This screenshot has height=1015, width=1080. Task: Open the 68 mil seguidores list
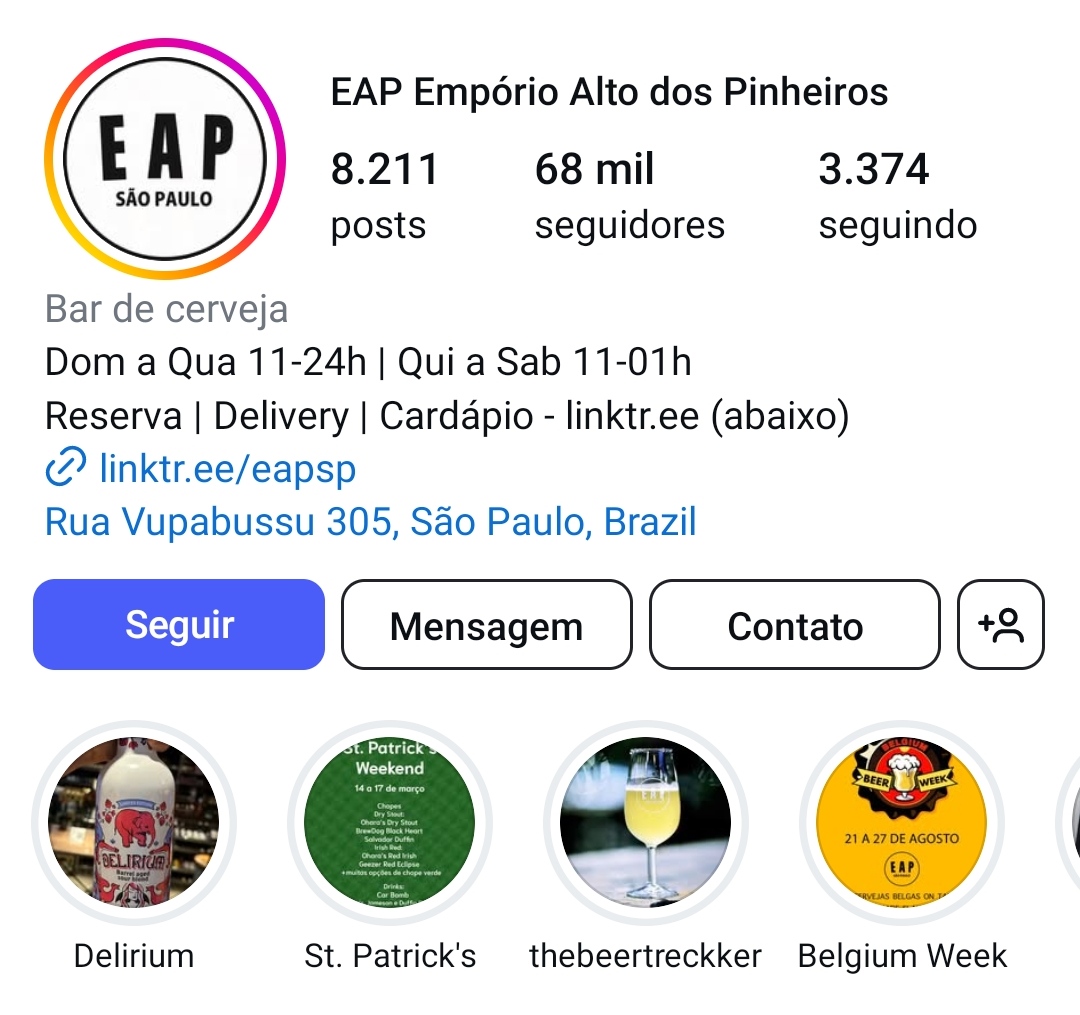[629, 195]
